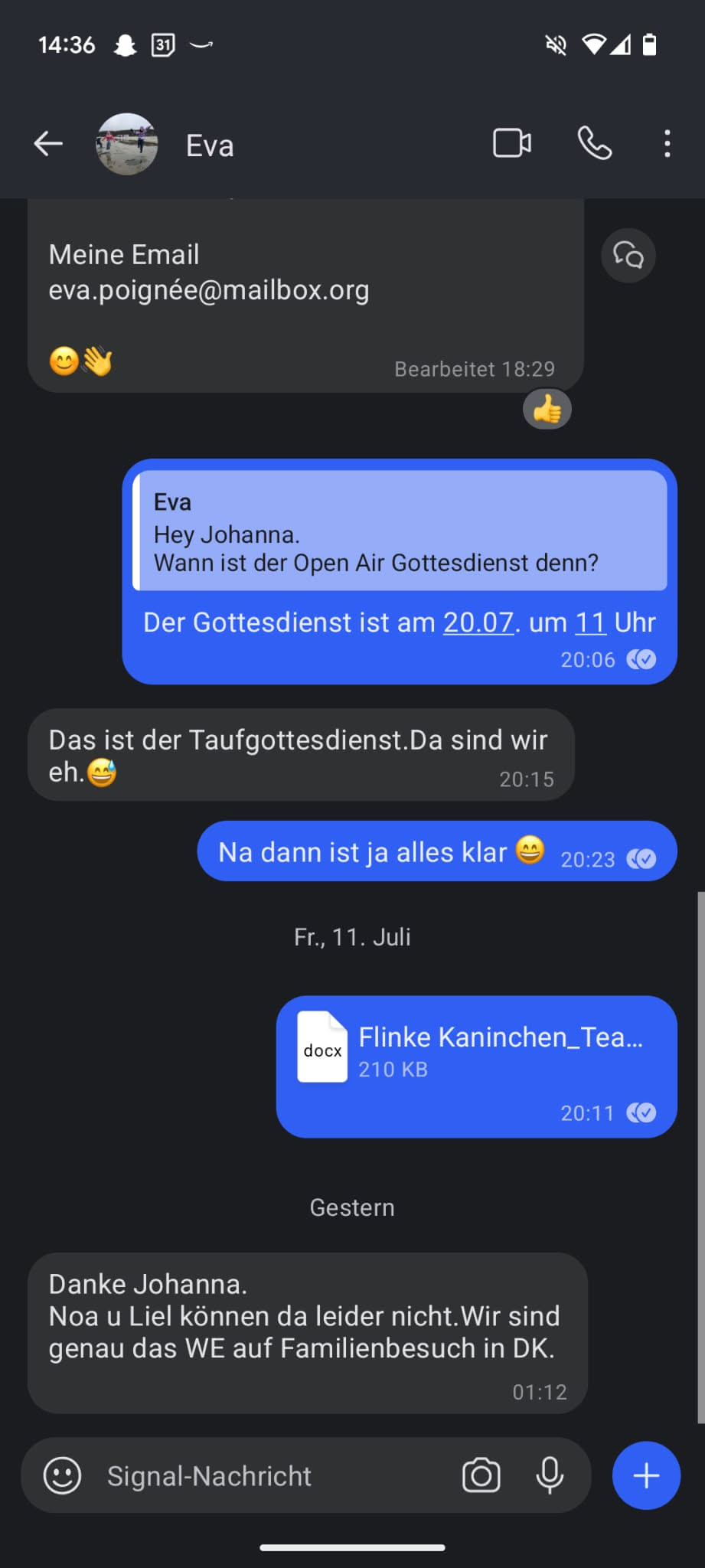Record a voice message with the microphone
Image resolution: width=705 pixels, height=1568 pixels.
550,1475
